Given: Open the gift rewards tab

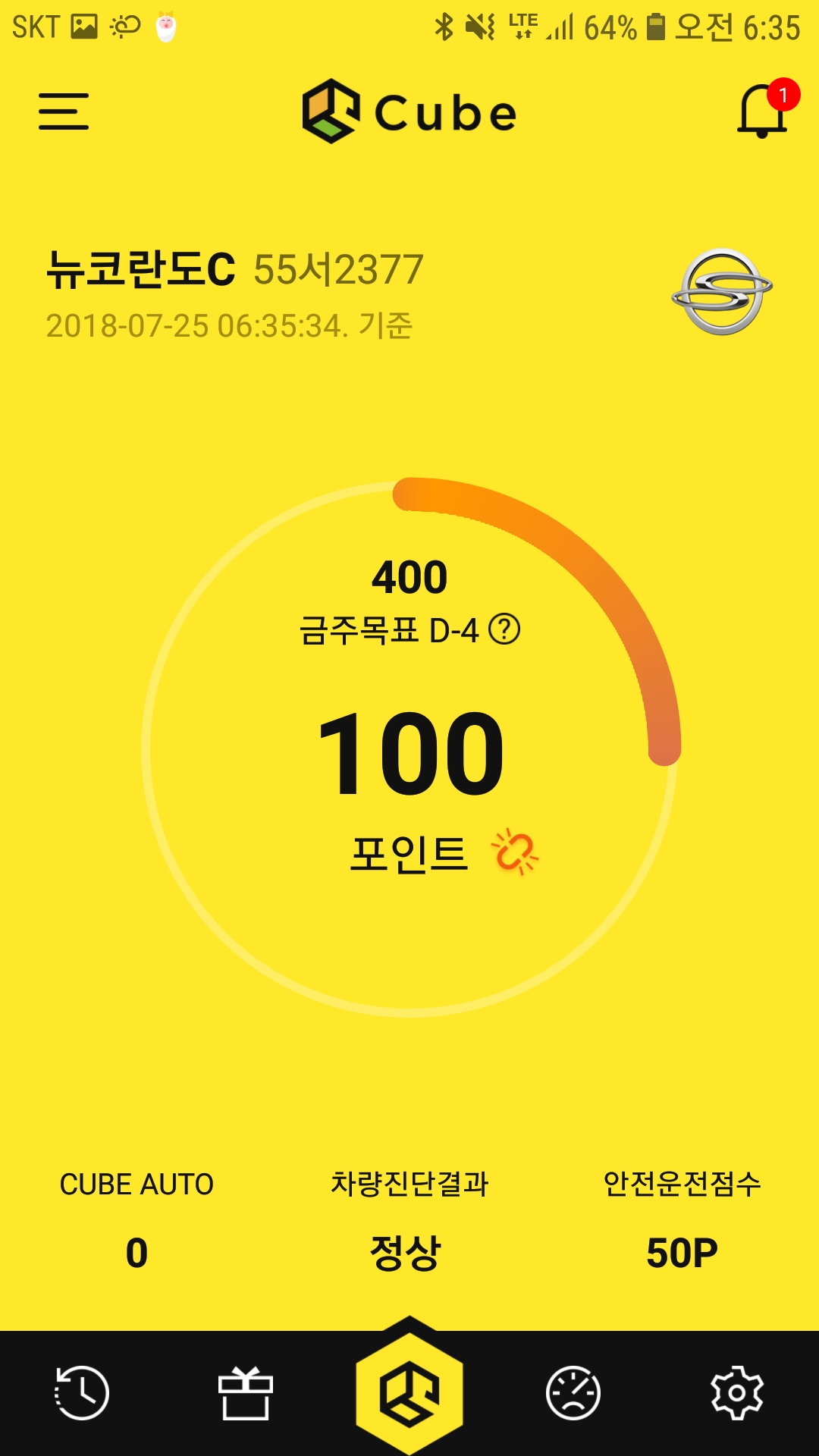Looking at the screenshot, I should point(245,1393).
